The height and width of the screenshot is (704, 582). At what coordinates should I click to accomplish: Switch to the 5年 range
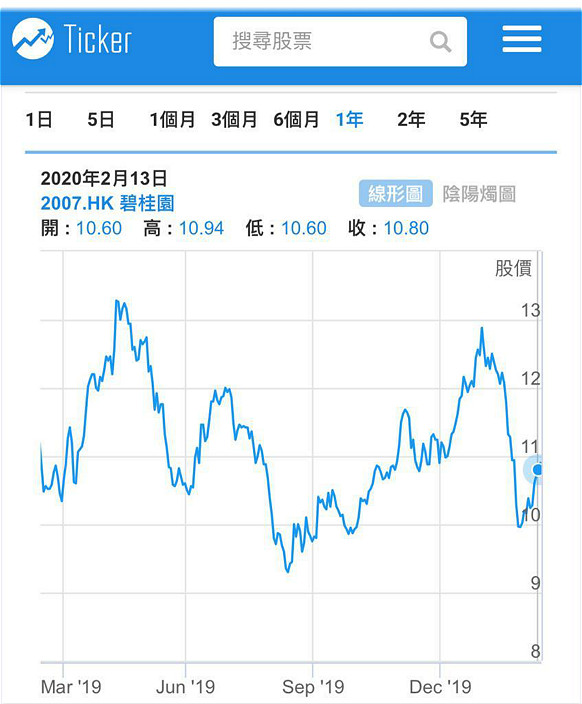[x=473, y=120]
